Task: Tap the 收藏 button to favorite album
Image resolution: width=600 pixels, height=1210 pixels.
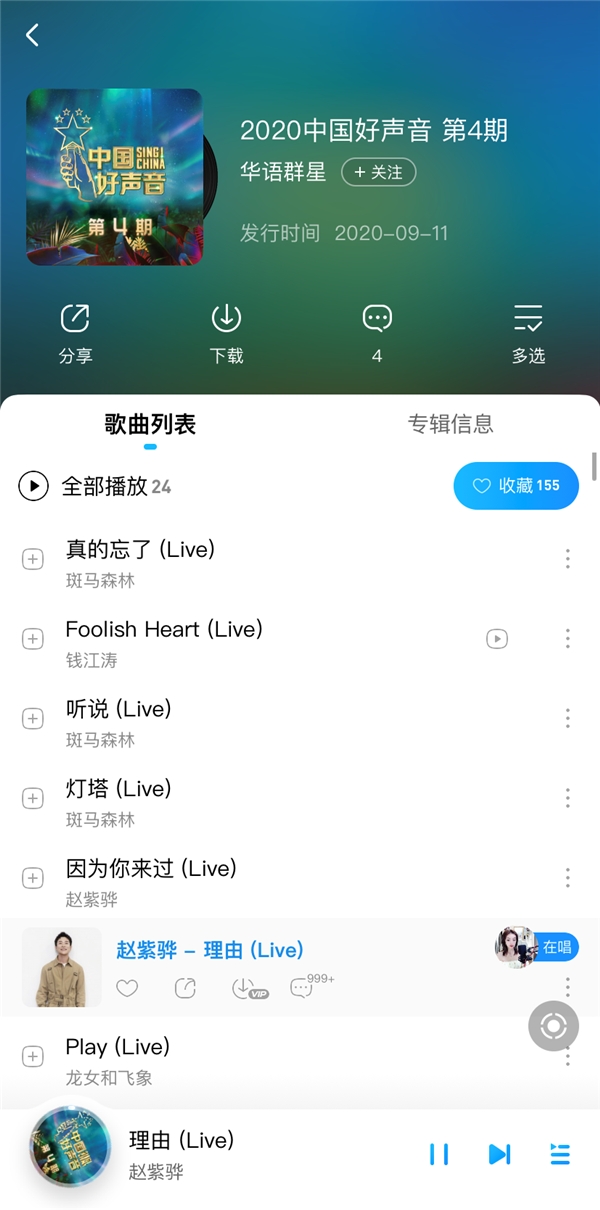Action: click(x=516, y=486)
